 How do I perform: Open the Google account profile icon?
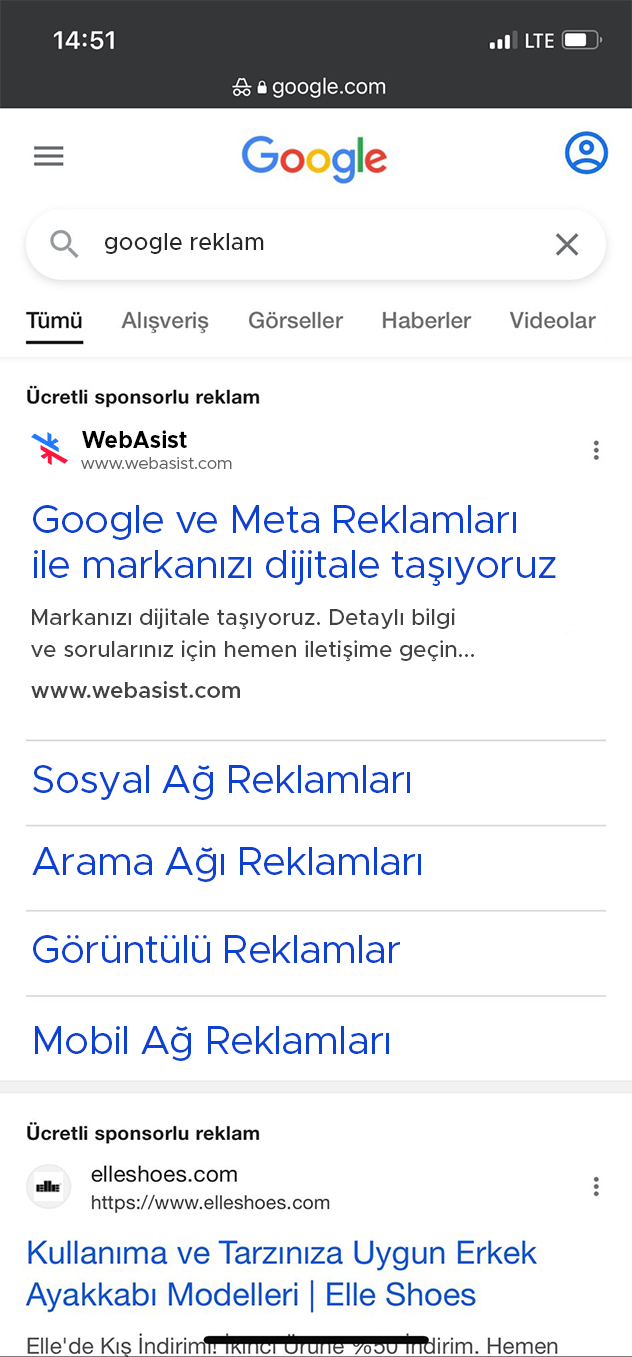click(586, 154)
